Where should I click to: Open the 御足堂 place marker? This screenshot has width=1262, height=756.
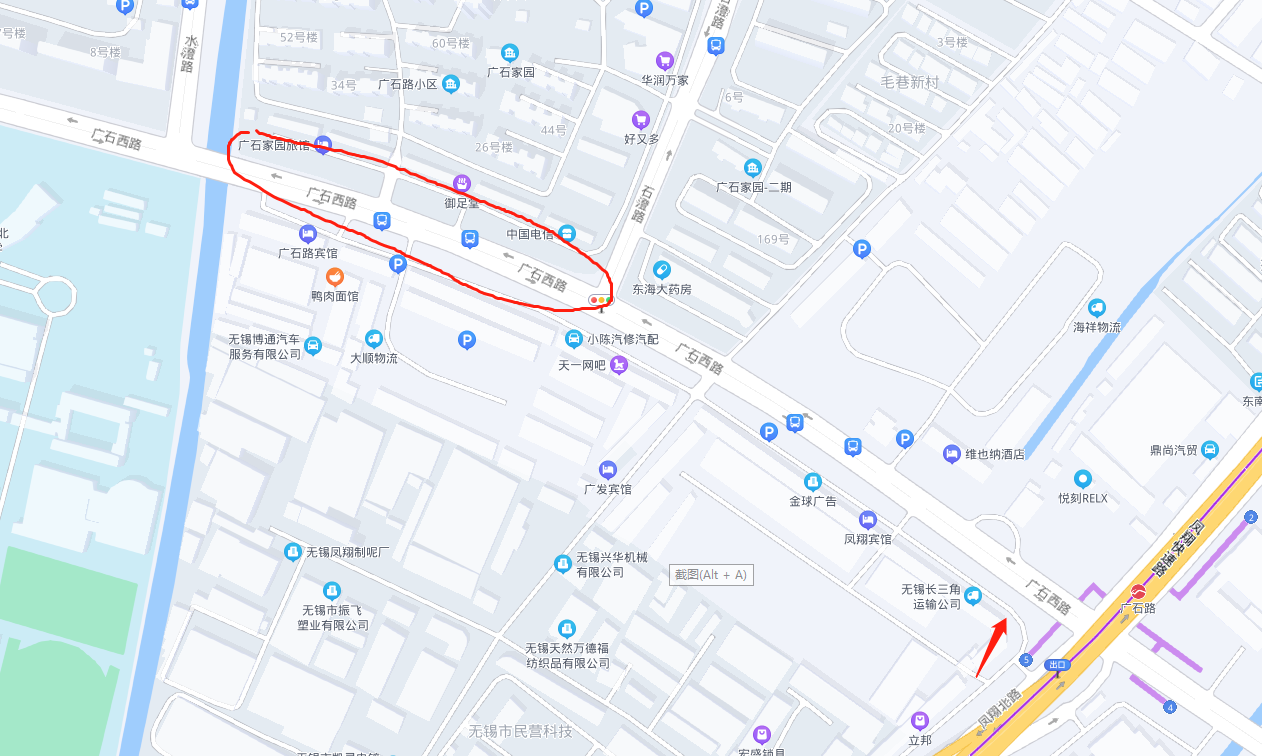(x=462, y=183)
